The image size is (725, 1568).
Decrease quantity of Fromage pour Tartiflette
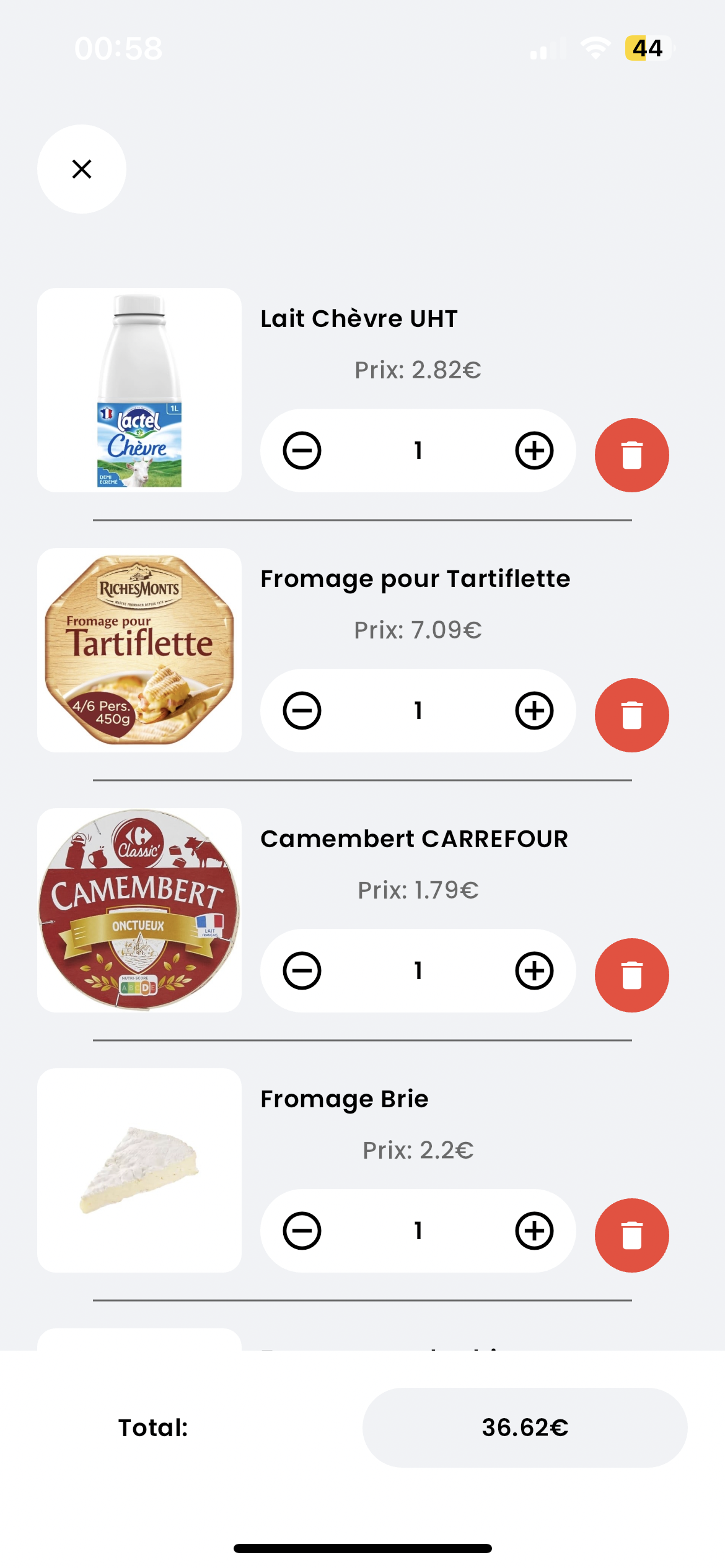302,710
